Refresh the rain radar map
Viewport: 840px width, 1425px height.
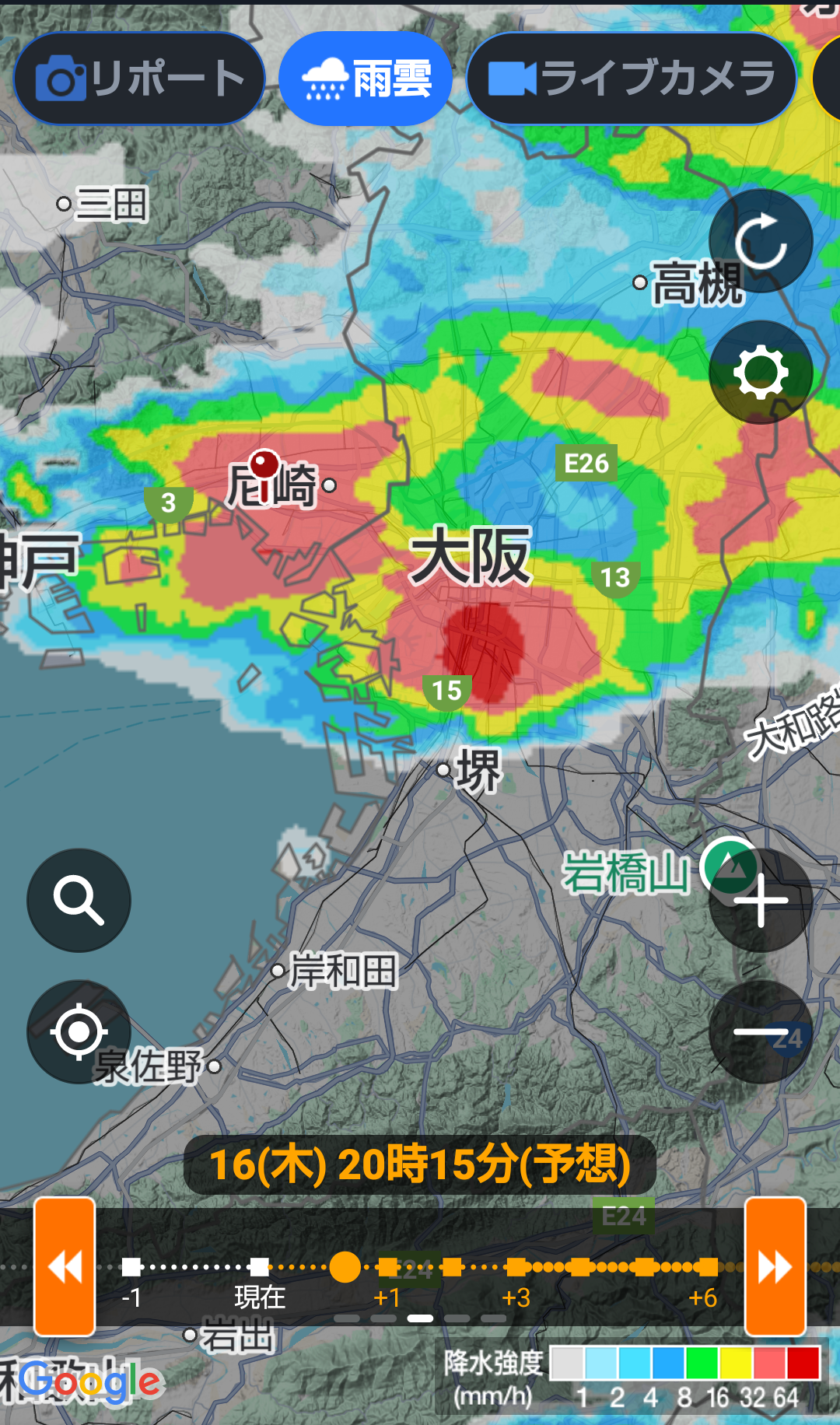point(761,241)
